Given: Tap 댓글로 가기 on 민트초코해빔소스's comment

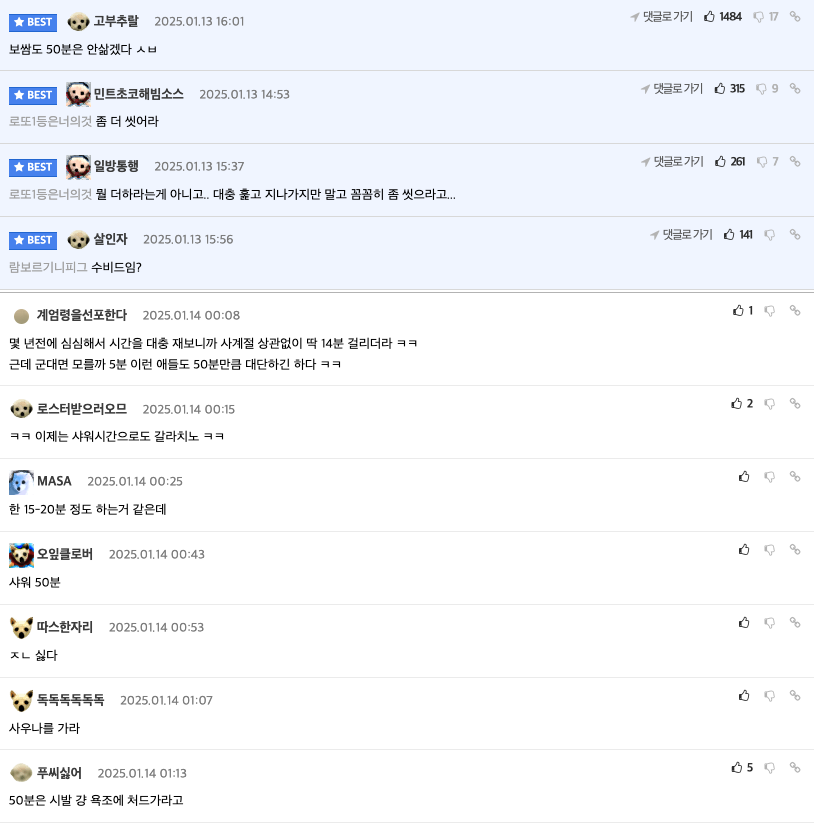Looking at the screenshot, I should point(672,89).
